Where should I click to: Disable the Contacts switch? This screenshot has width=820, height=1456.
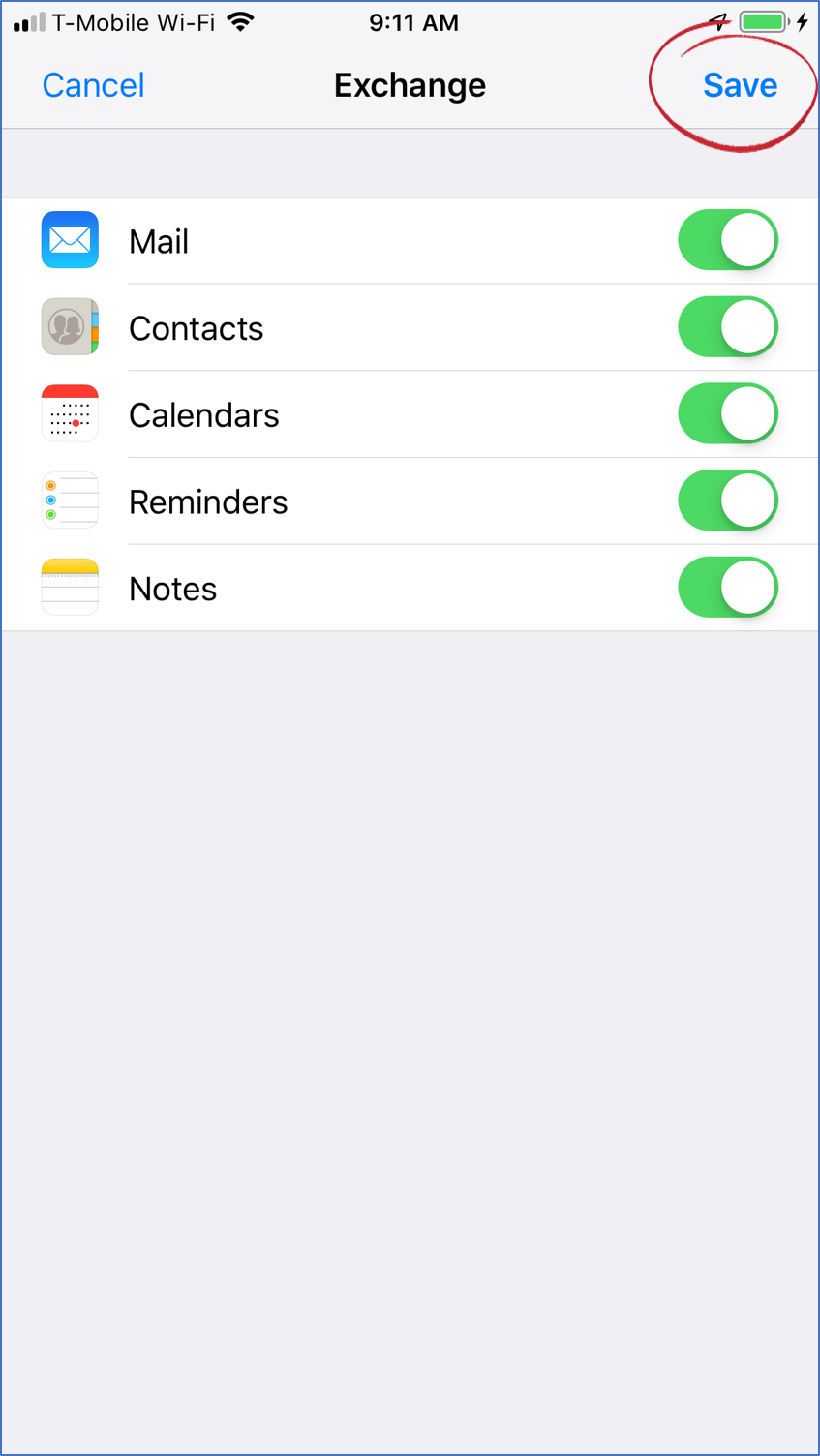coord(728,327)
